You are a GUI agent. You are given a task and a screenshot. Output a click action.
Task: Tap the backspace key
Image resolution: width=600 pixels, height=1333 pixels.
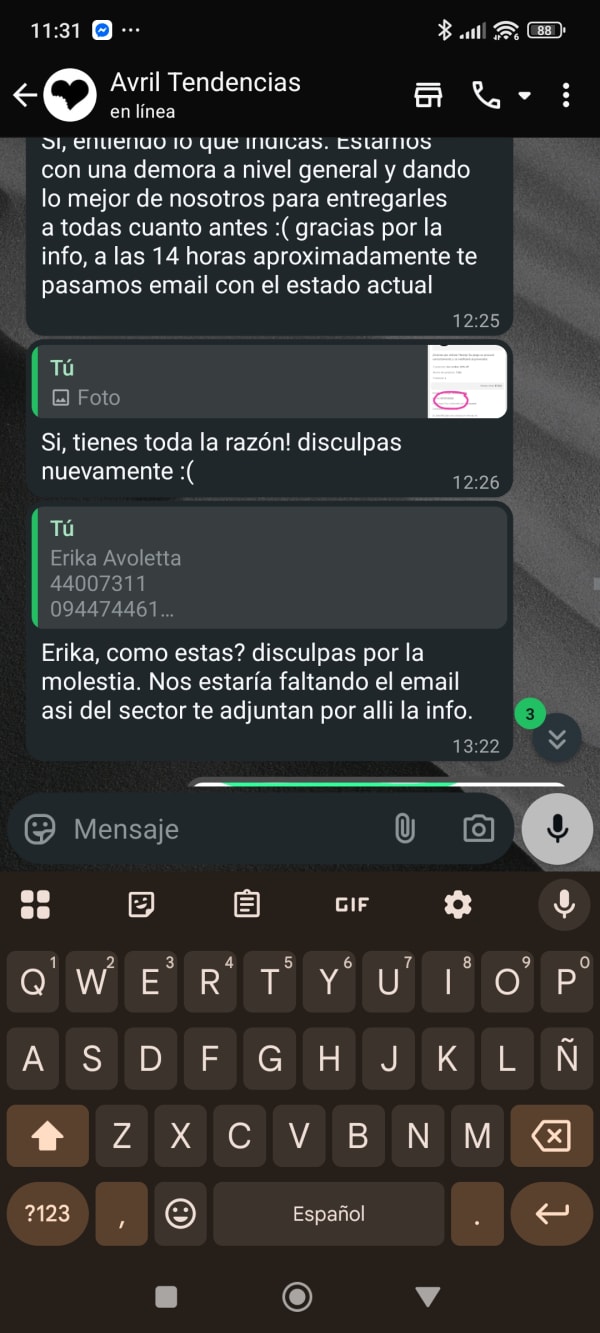[551, 1135]
